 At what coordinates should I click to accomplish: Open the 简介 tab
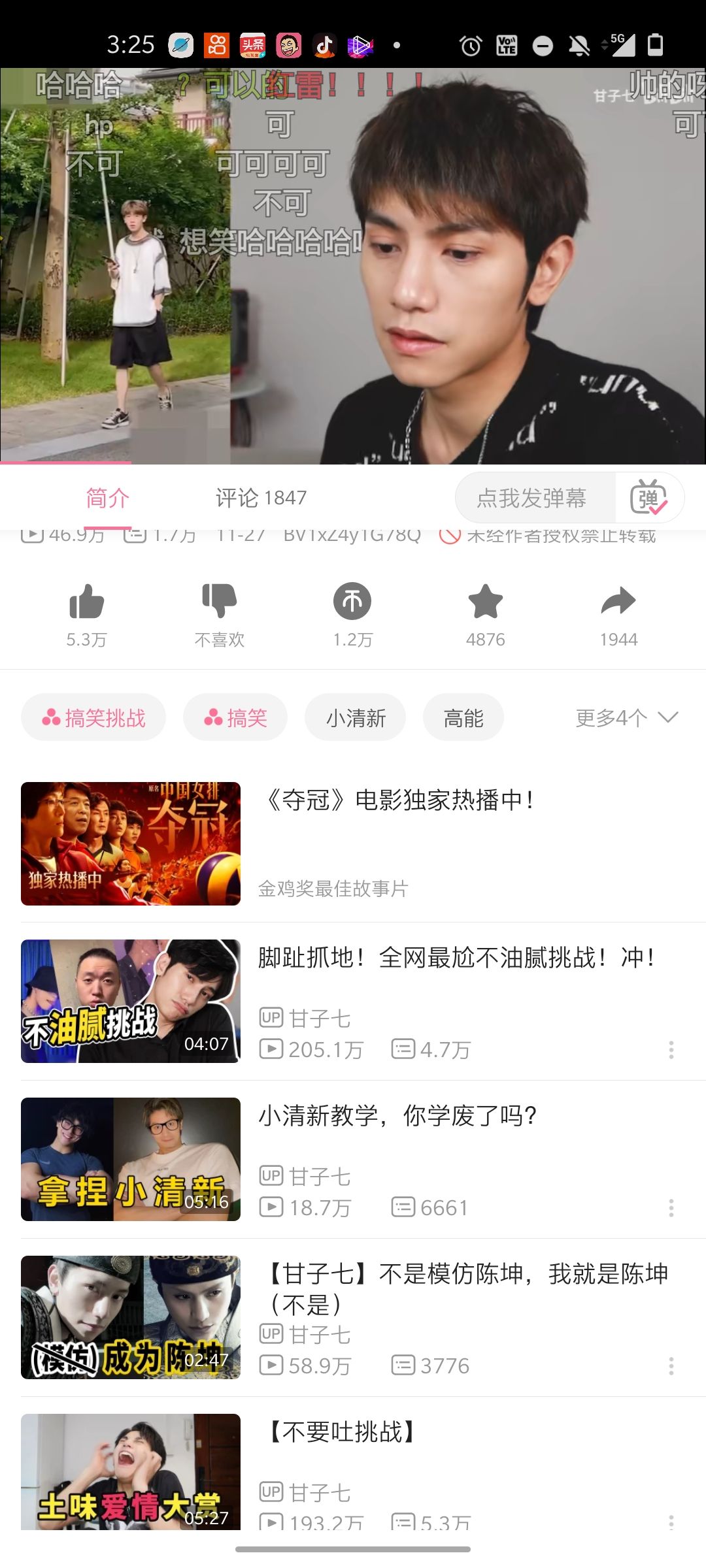pyautogui.click(x=108, y=498)
